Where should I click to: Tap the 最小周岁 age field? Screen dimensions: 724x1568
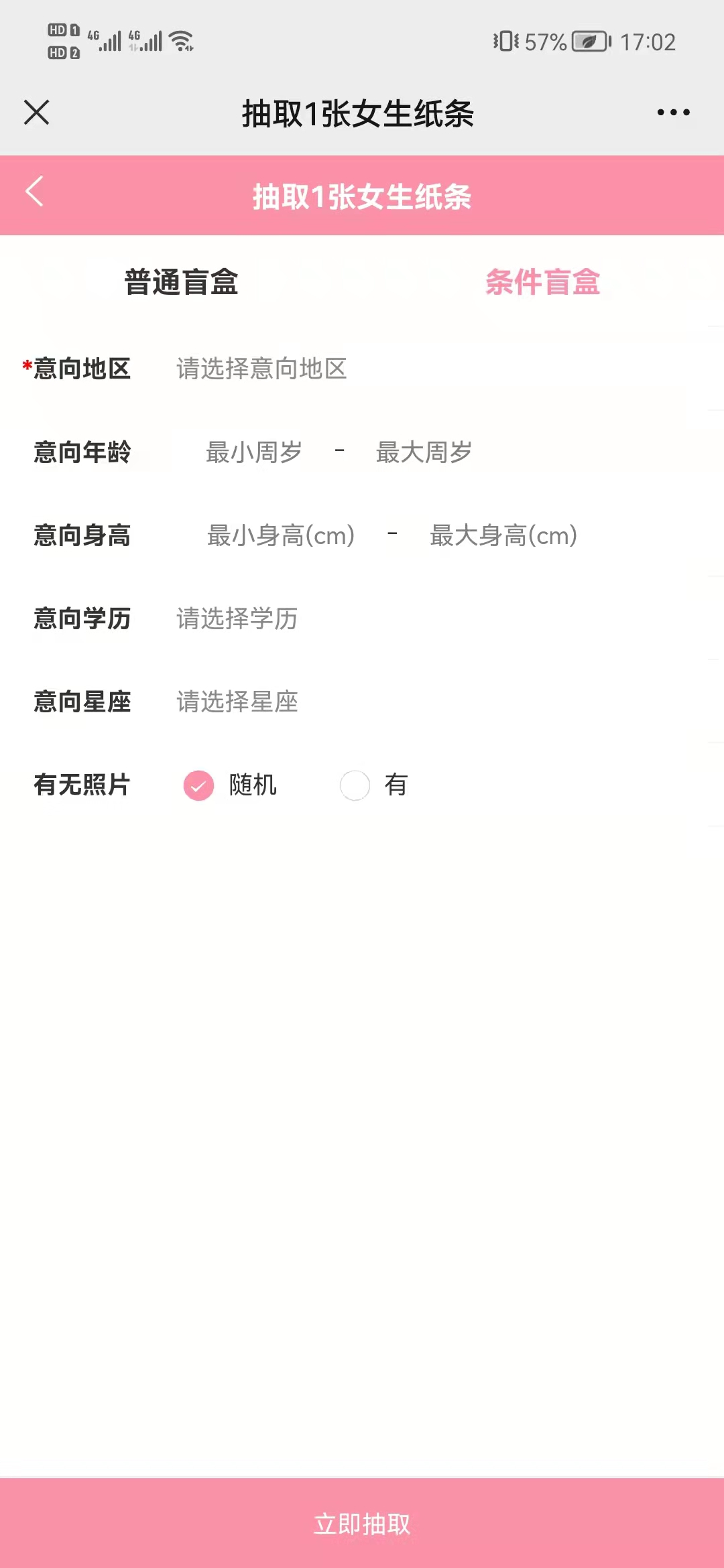click(x=253, y=452)
